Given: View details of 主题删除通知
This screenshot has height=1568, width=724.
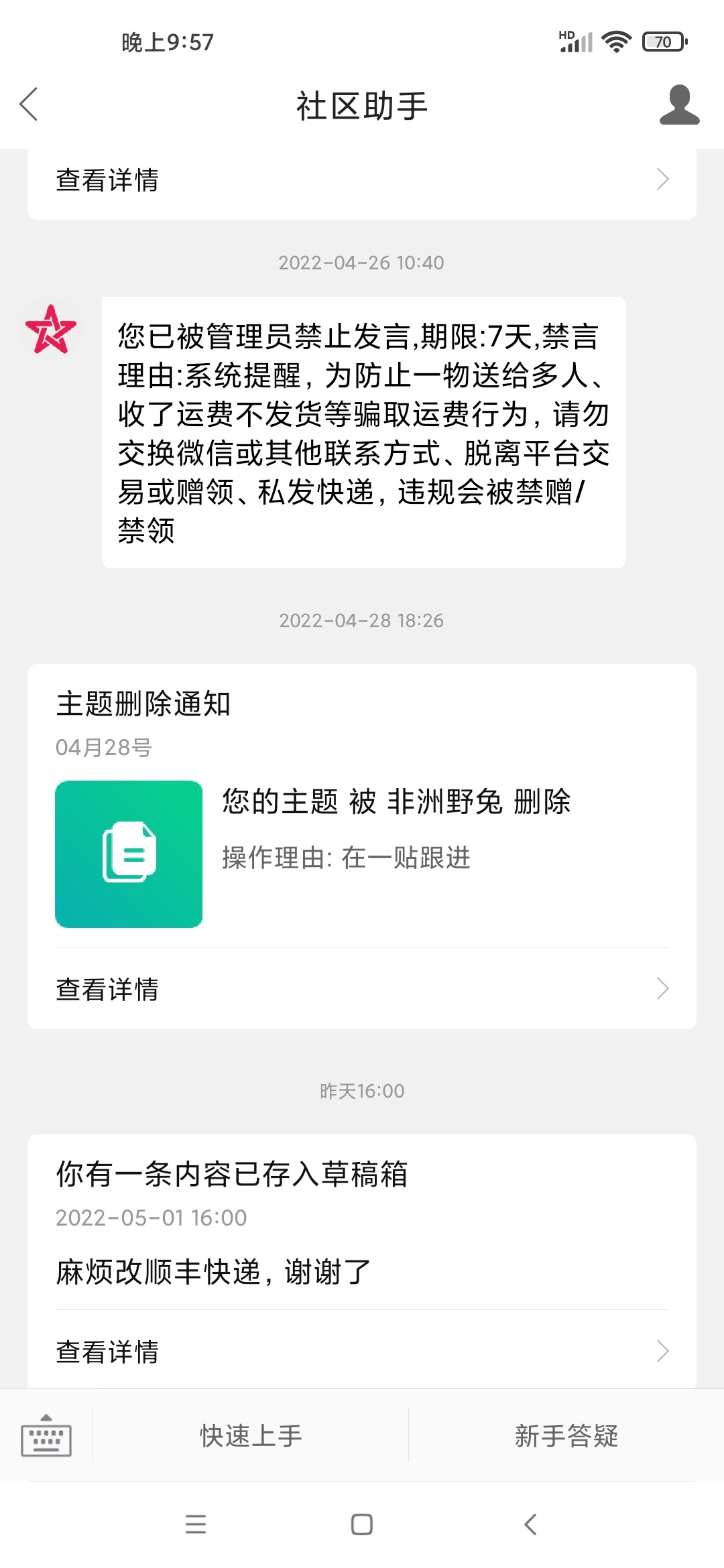Looking at the screenshot, I should click(x=362, y=988).
